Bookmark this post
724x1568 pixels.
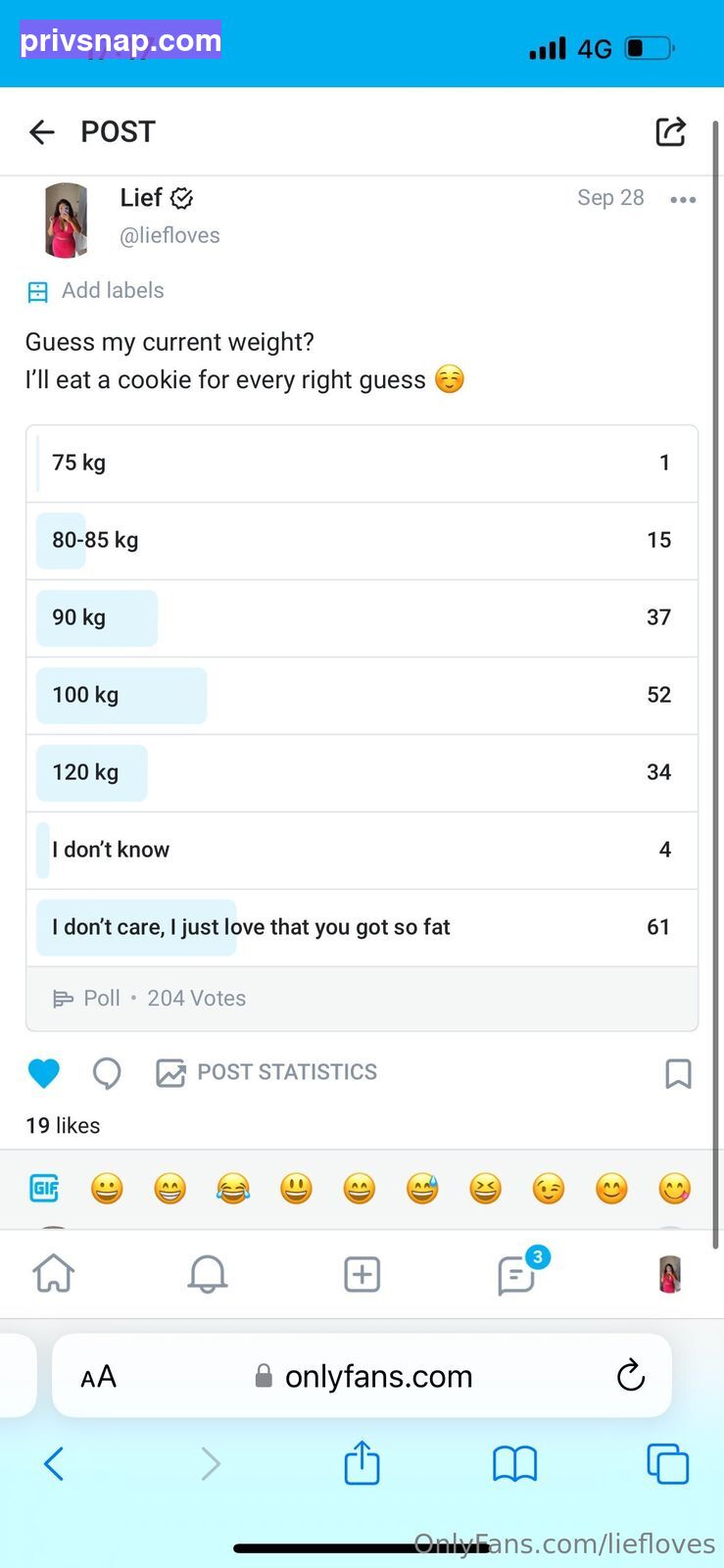(678, 1073)
